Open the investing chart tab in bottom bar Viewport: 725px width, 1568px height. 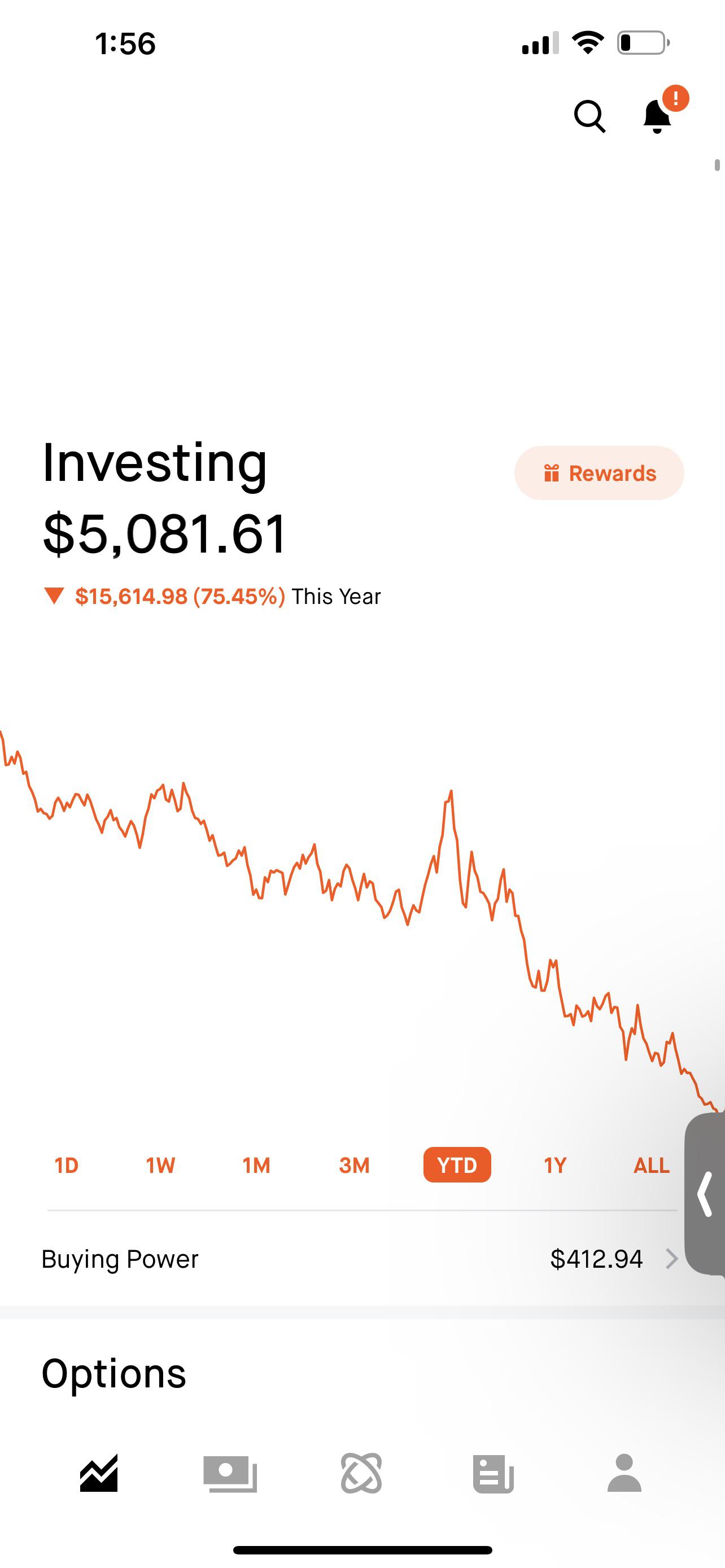tap(99, 1473)
